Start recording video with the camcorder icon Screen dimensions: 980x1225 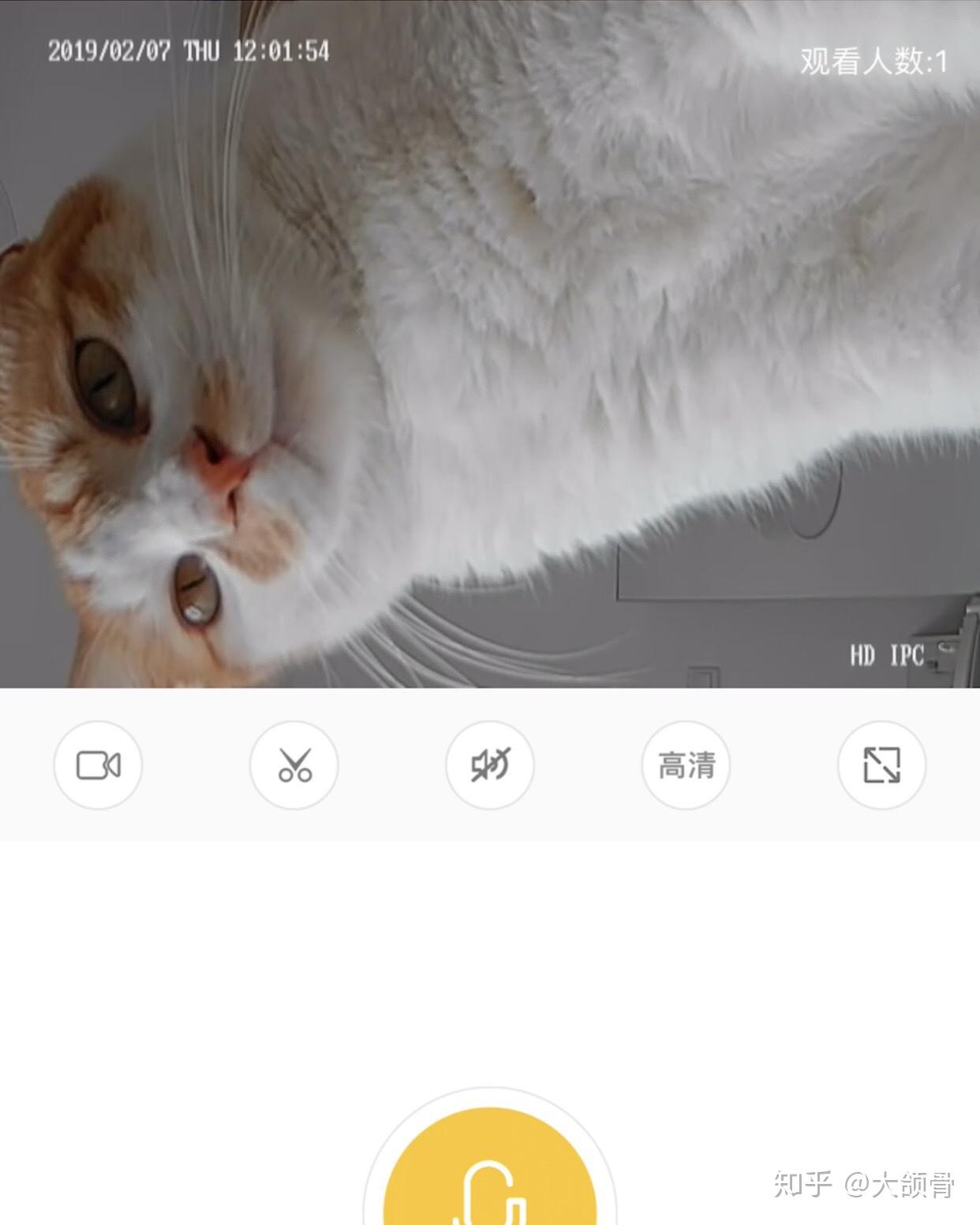pyautogui.click(x=98, y=765)
